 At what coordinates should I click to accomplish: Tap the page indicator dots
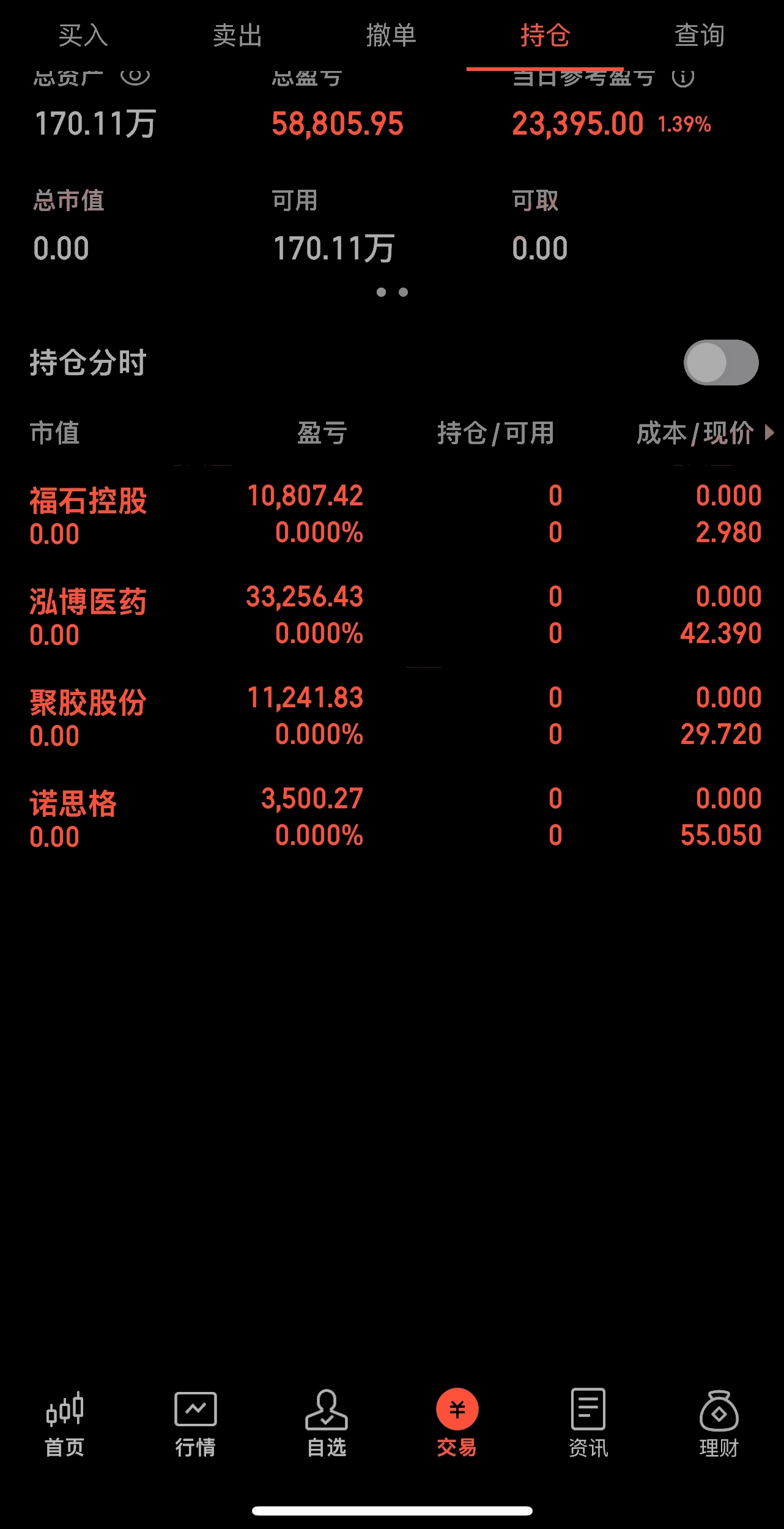click(393, 292)
